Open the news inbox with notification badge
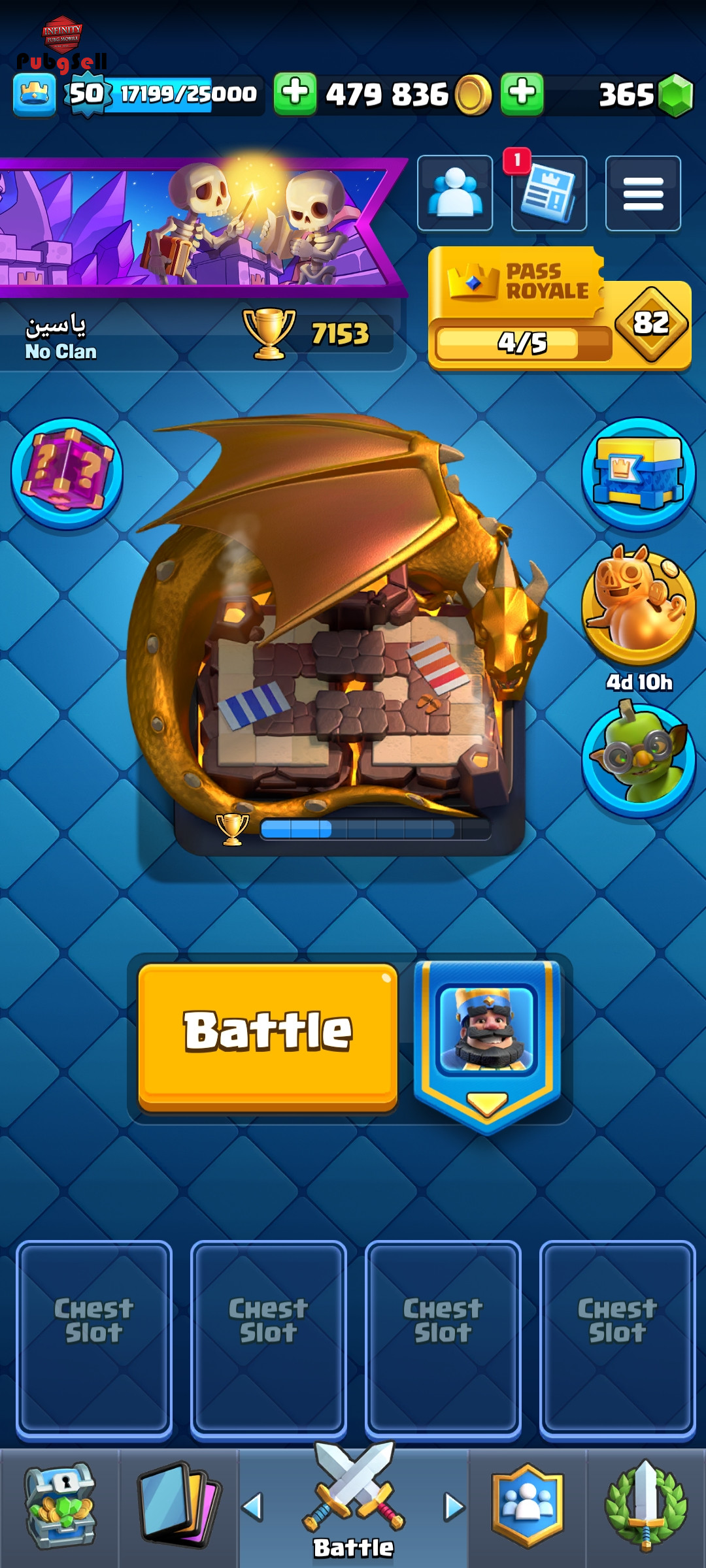Image resolution: width=706 pixels, height=1568 pixels. (548, 193)
